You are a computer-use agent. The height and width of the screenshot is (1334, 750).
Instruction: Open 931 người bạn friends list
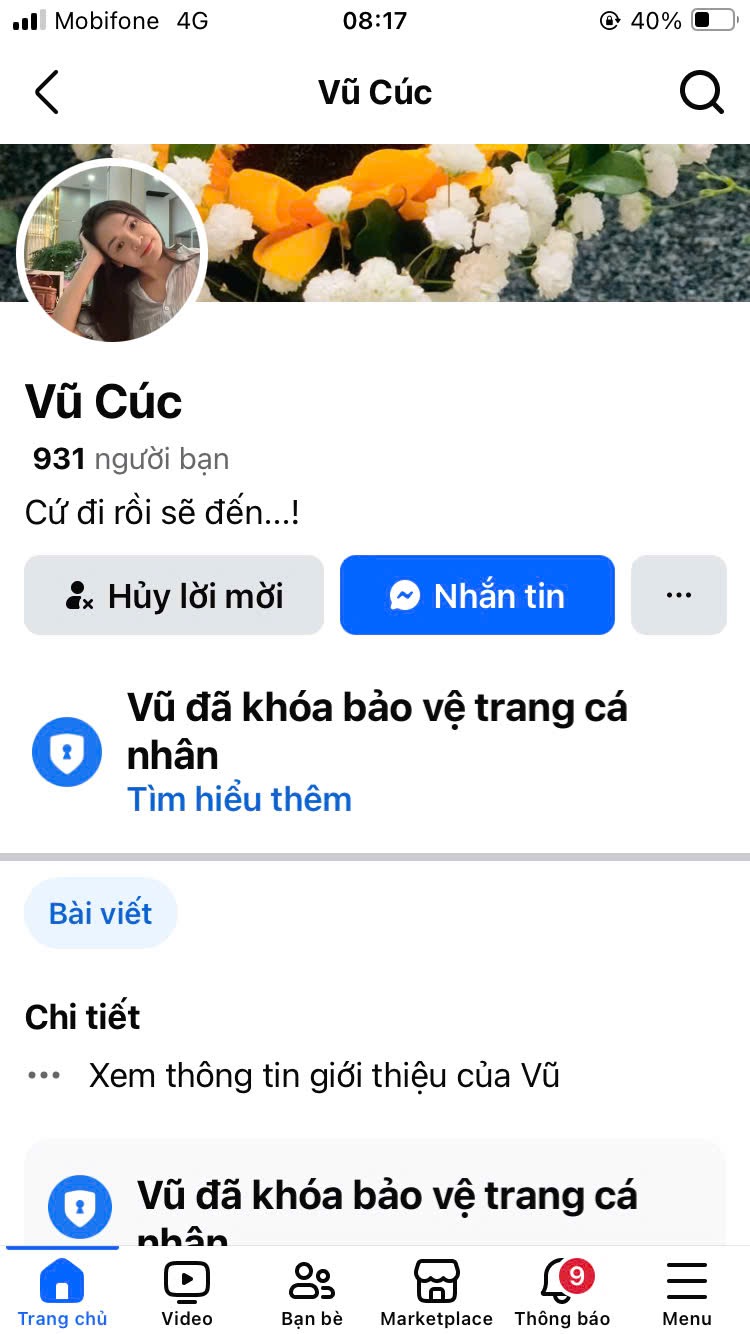point(131,459)
